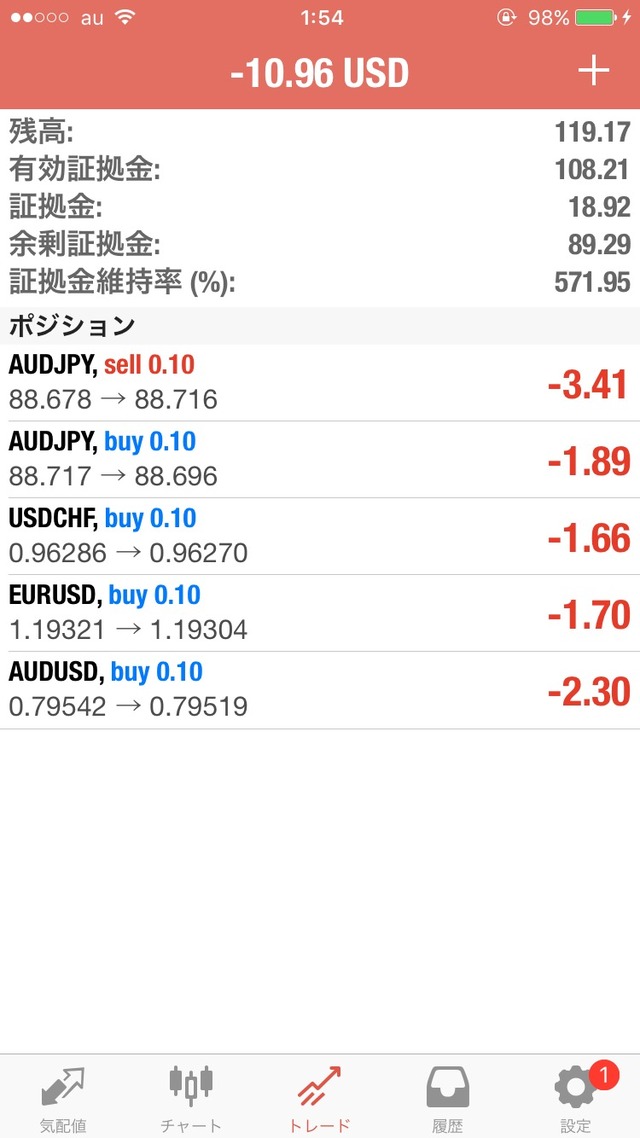This screenshot has height=1138, width=640.
Task: Tap the AUDUSD buy position row
Action: 320,690
